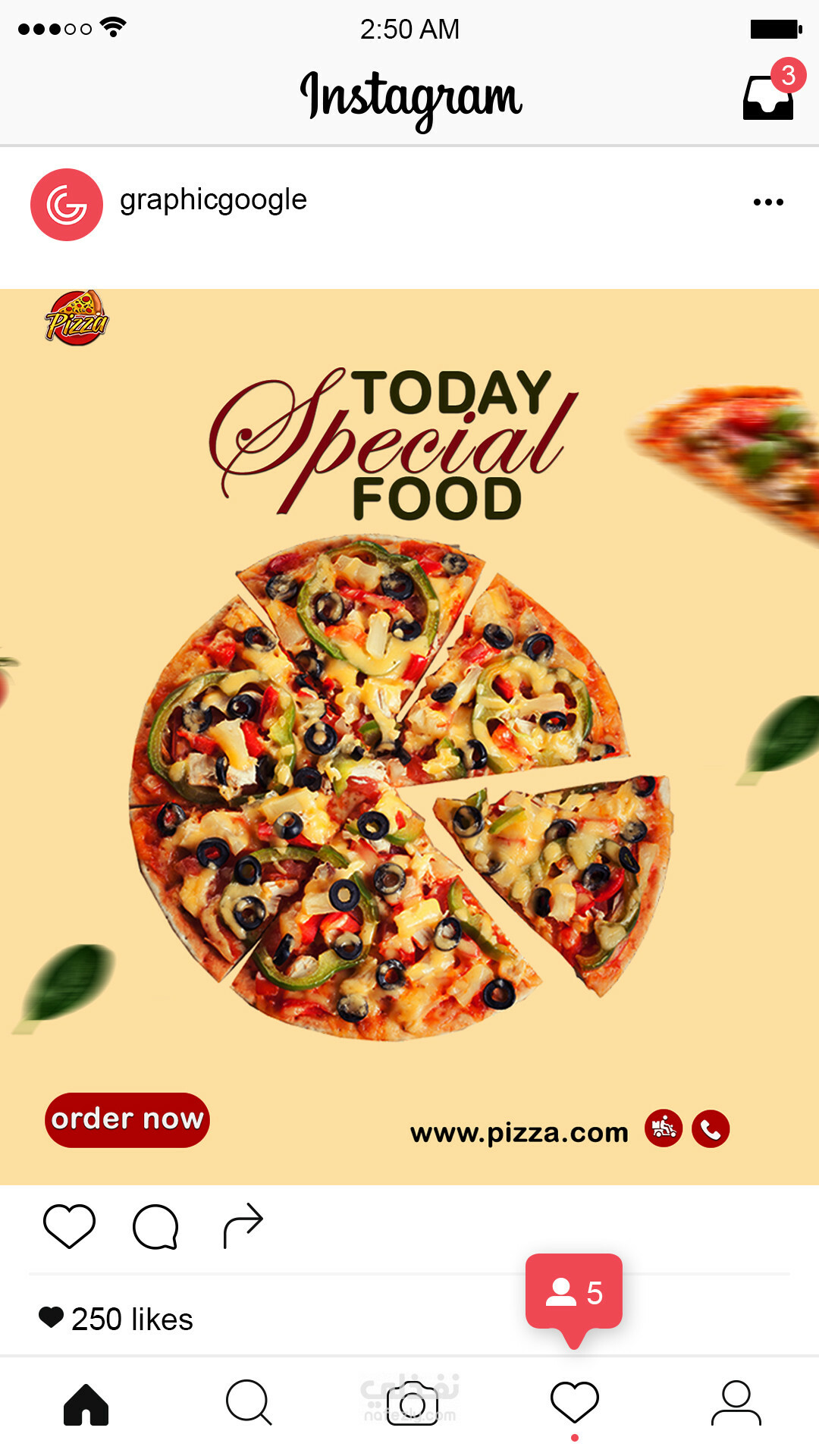Image resolution: width=819 pixels, height=1456 pixels.
Task: Open the post's three-dot options menu
Action: pos(768,202)
